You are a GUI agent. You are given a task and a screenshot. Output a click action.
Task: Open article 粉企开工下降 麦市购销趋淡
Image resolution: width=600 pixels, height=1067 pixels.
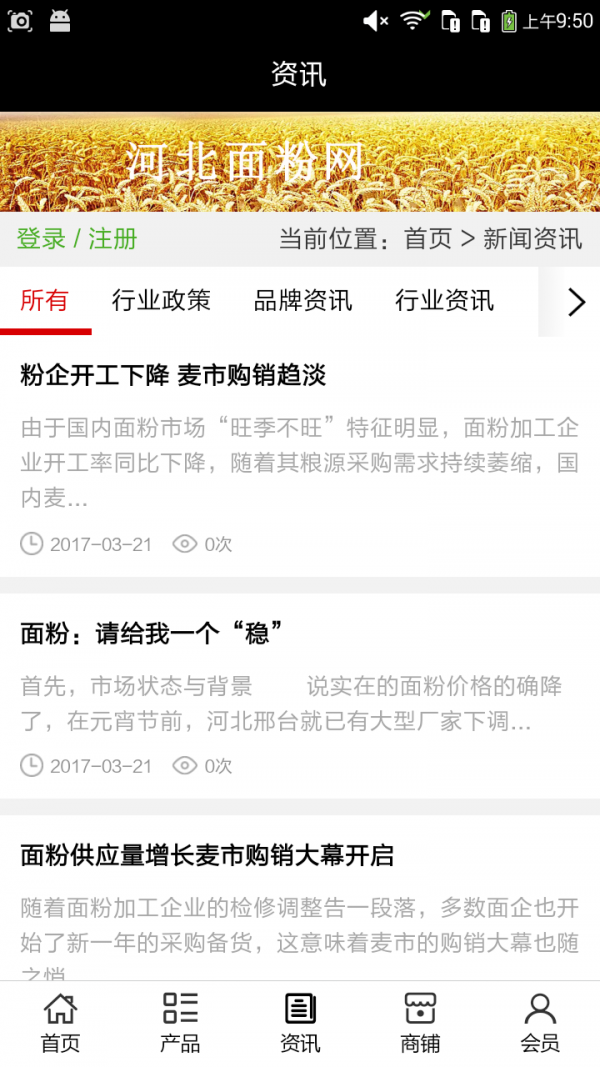point(173,376)
